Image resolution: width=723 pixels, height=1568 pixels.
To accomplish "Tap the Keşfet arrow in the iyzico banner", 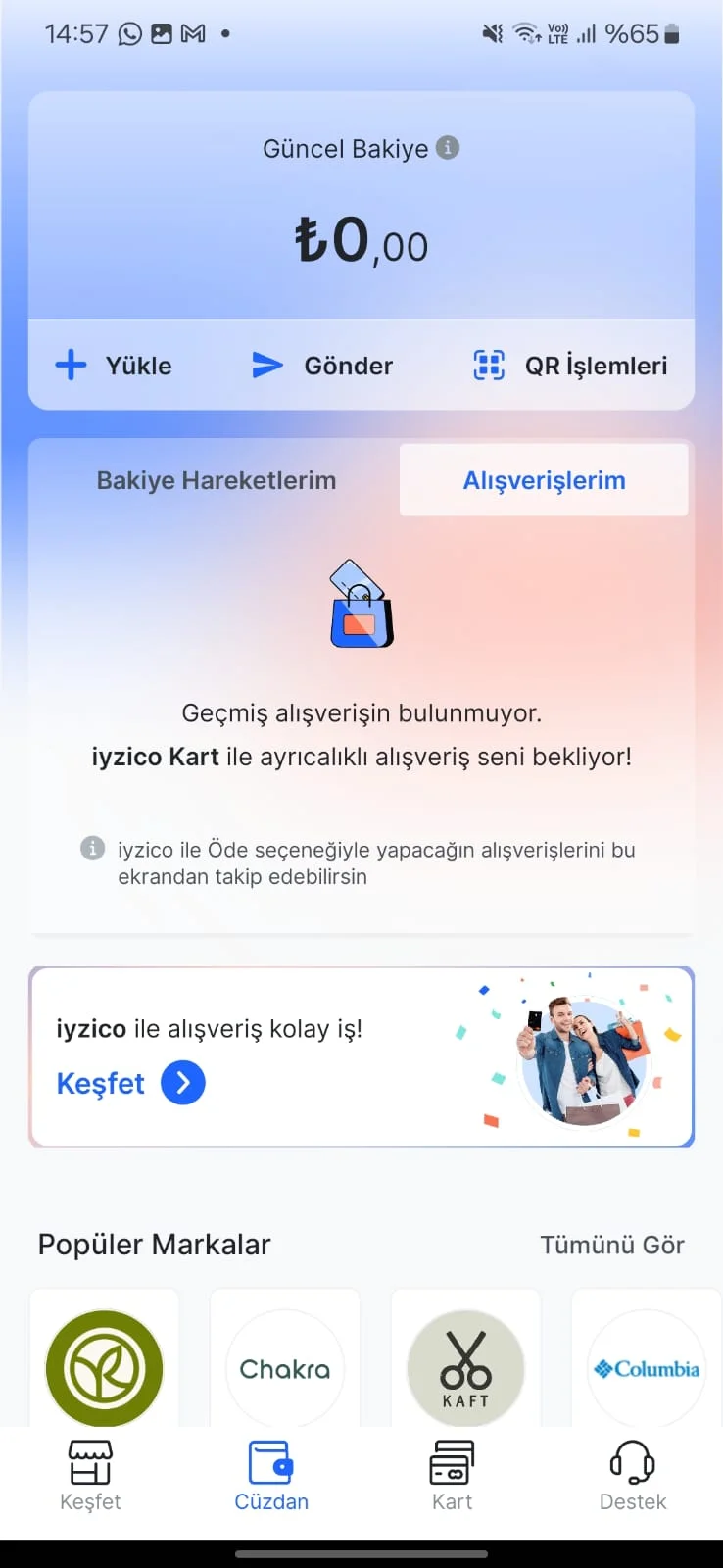I will click(x=182, y=1083).
